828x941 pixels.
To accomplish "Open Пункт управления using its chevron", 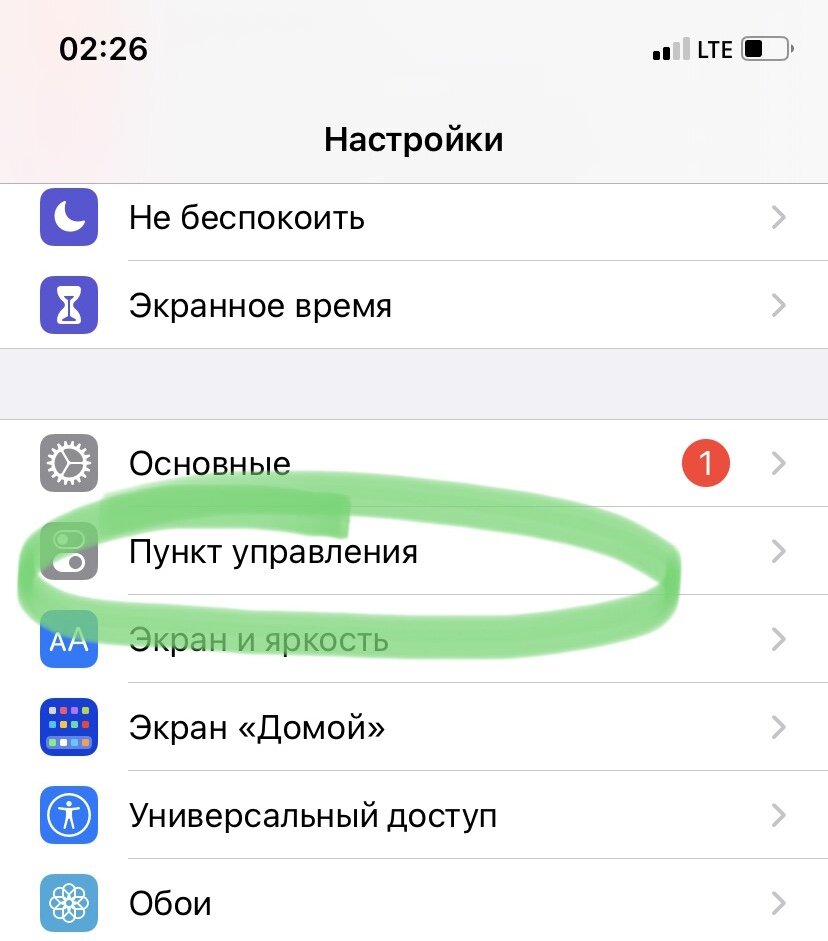I will tap(779, 552).
